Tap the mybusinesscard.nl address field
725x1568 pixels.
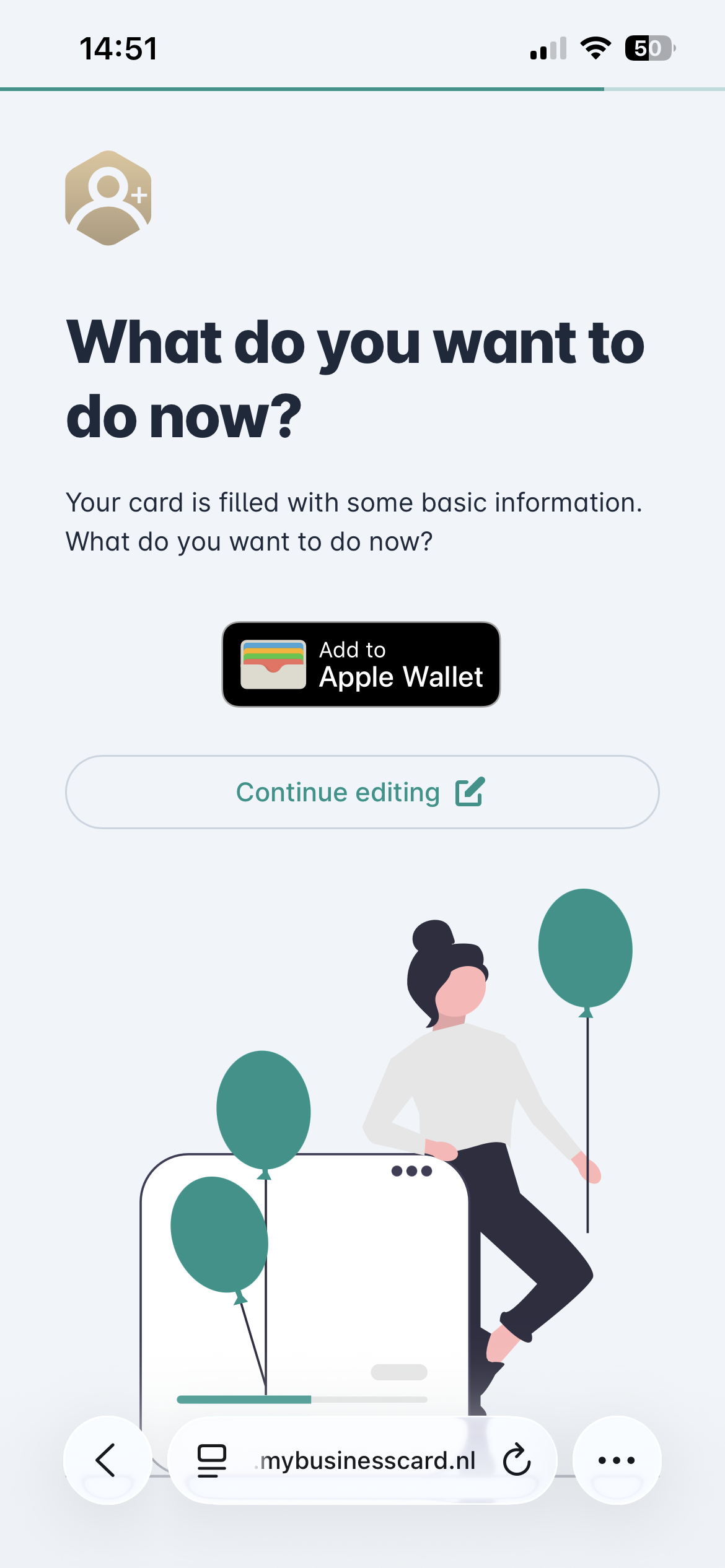point(367,1460)
